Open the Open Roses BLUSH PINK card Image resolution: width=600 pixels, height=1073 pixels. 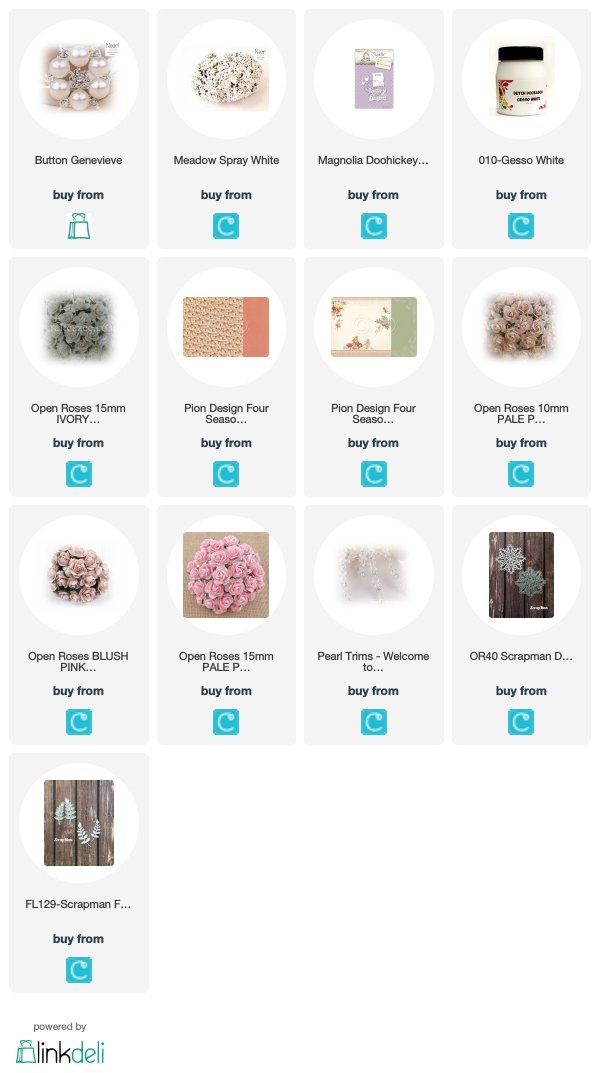point(79,625)
